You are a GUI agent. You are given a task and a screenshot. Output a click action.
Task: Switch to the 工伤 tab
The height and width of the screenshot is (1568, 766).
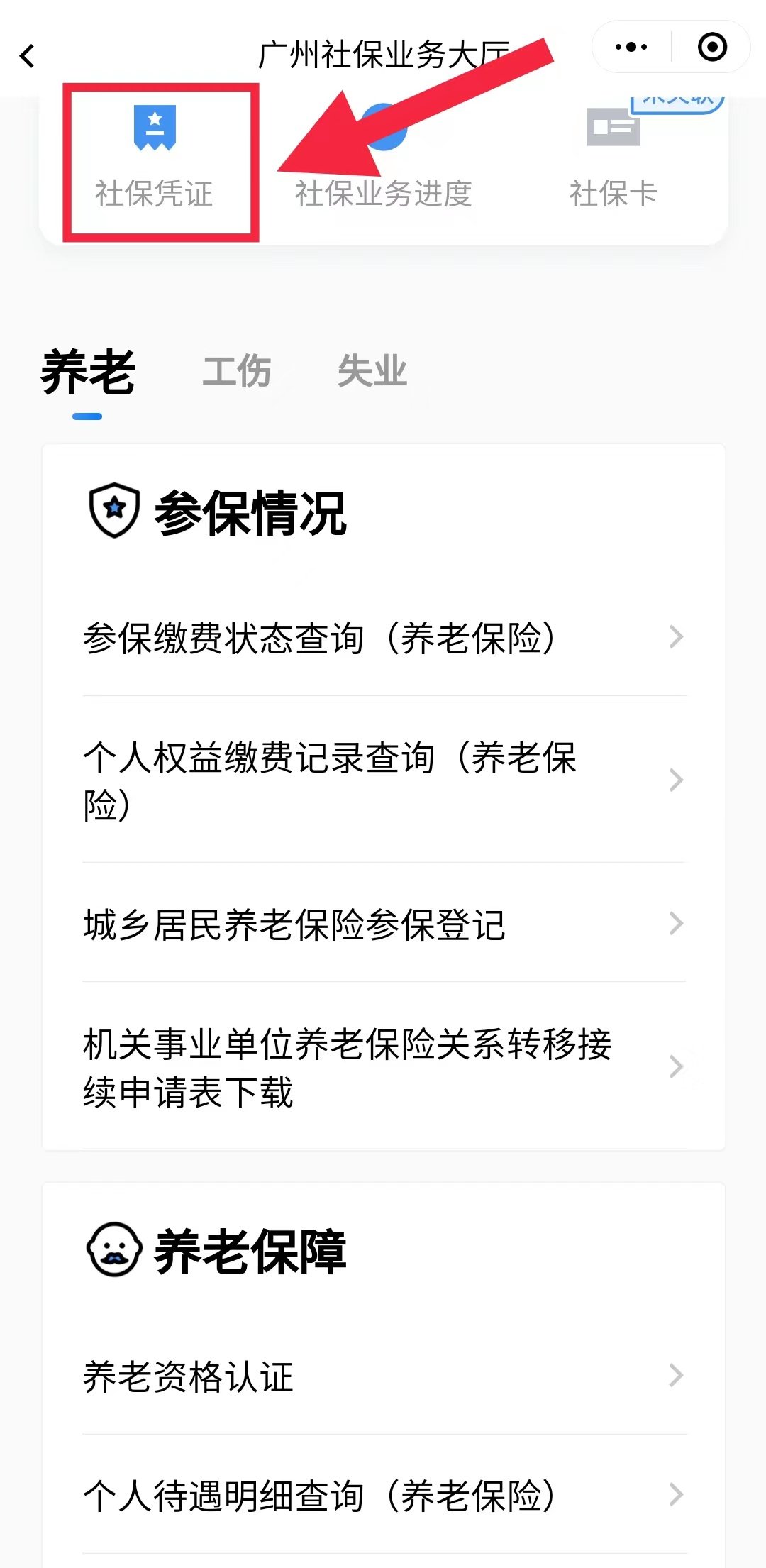pos(237,372)
